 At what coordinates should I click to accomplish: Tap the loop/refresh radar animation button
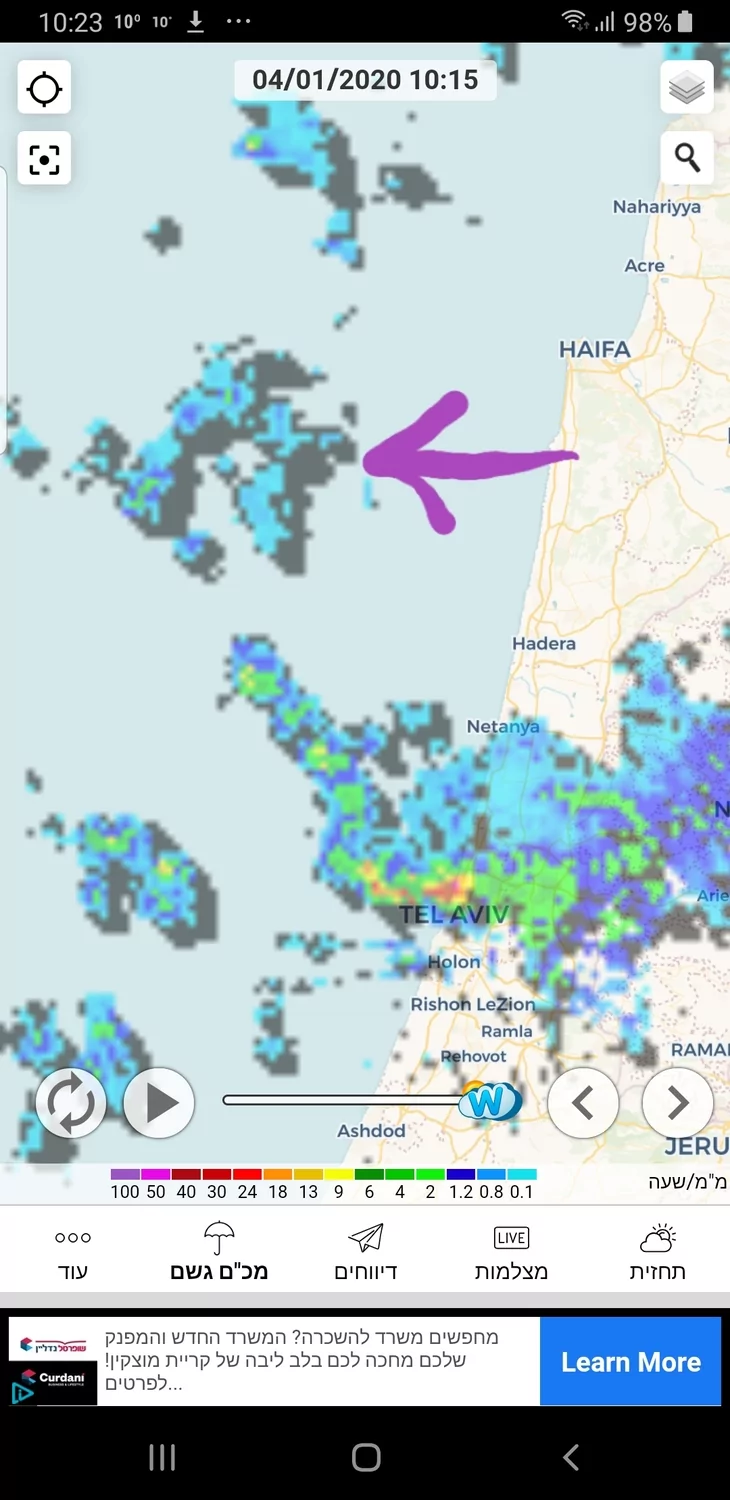pos(71,1103)
